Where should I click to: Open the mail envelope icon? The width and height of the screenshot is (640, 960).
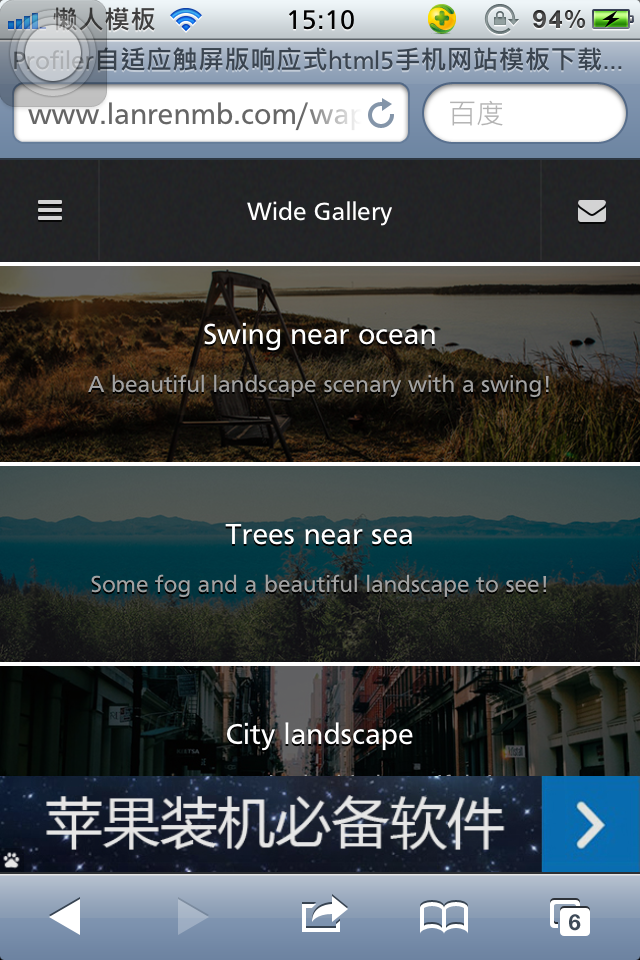tap(591, 211)
